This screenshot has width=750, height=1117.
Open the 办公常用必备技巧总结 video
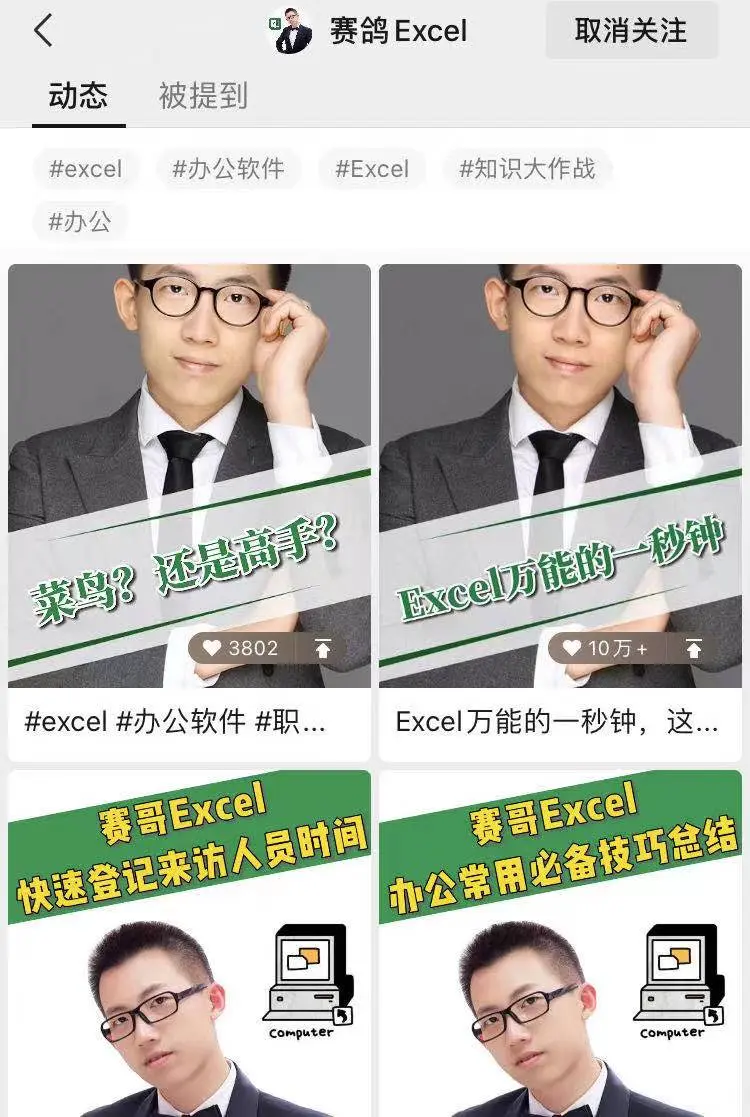(560, 940)
